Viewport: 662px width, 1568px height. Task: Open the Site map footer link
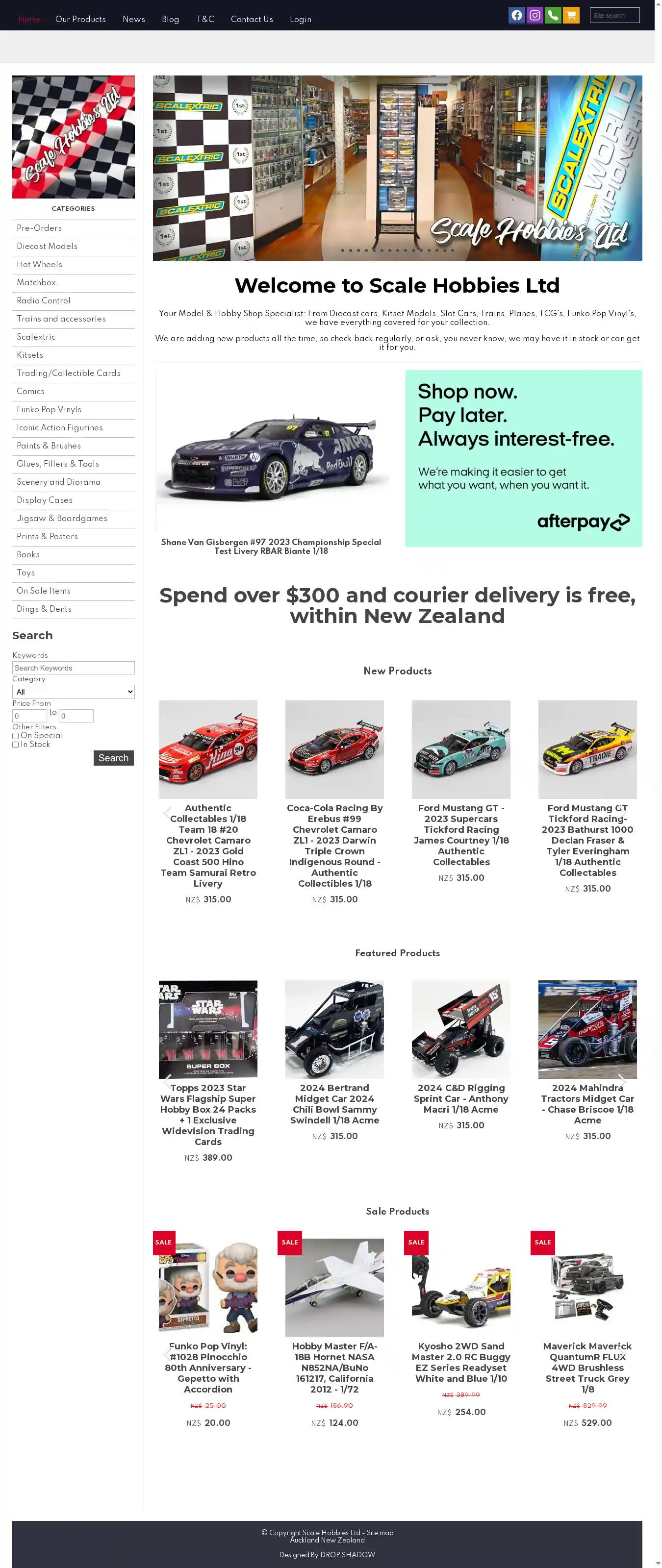click(380, 1533)
